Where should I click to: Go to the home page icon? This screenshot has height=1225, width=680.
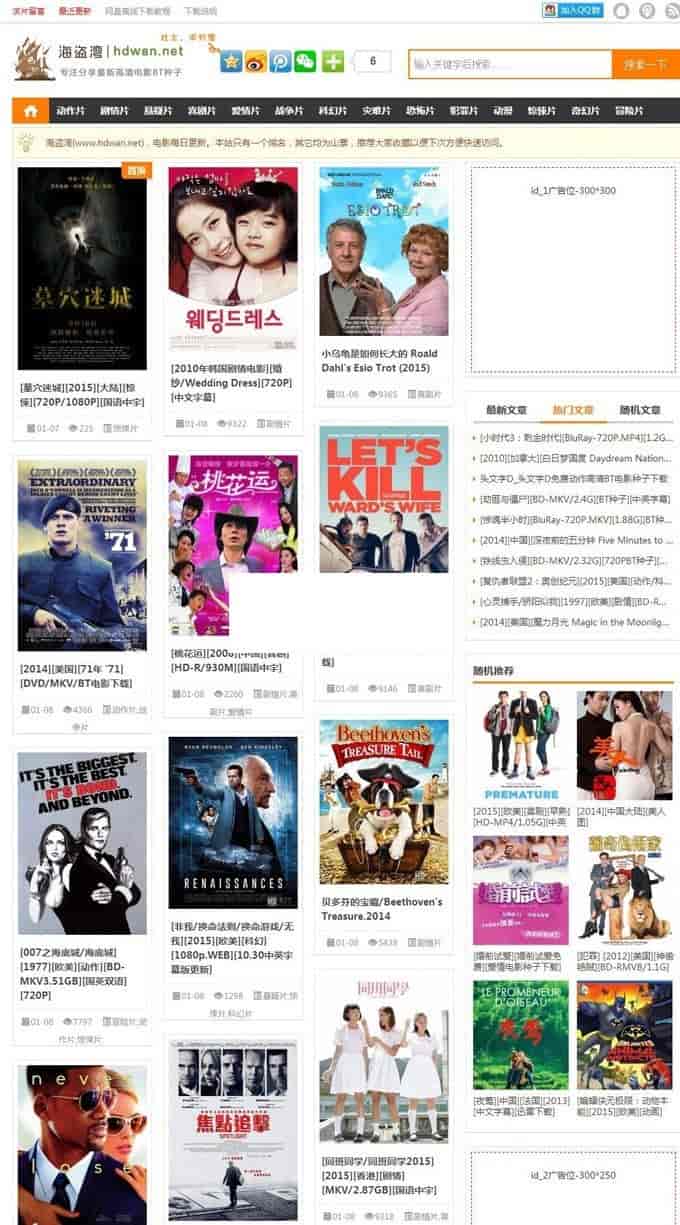click(30, 111)
